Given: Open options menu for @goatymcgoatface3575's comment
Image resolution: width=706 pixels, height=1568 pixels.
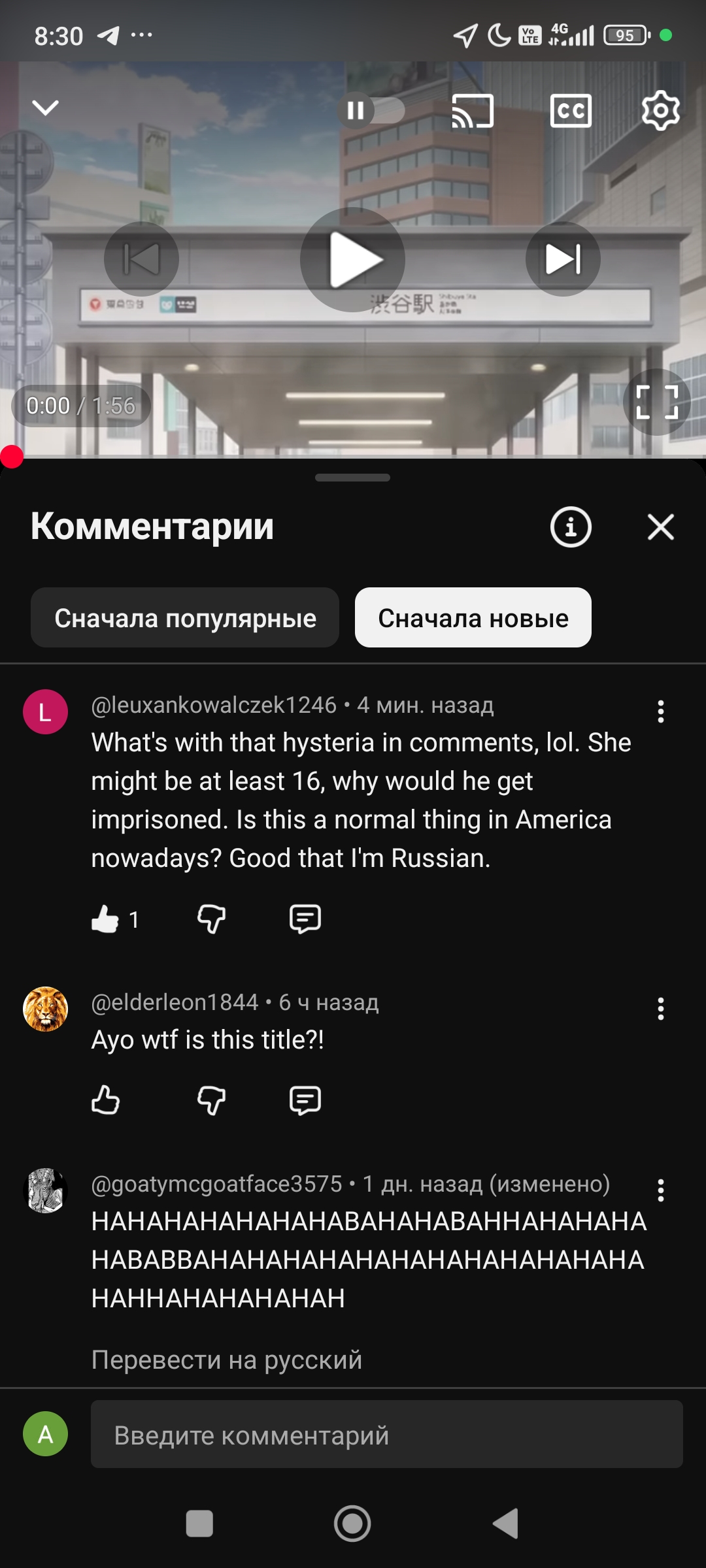Looking at the screenshot, I should click(660, 1190).
